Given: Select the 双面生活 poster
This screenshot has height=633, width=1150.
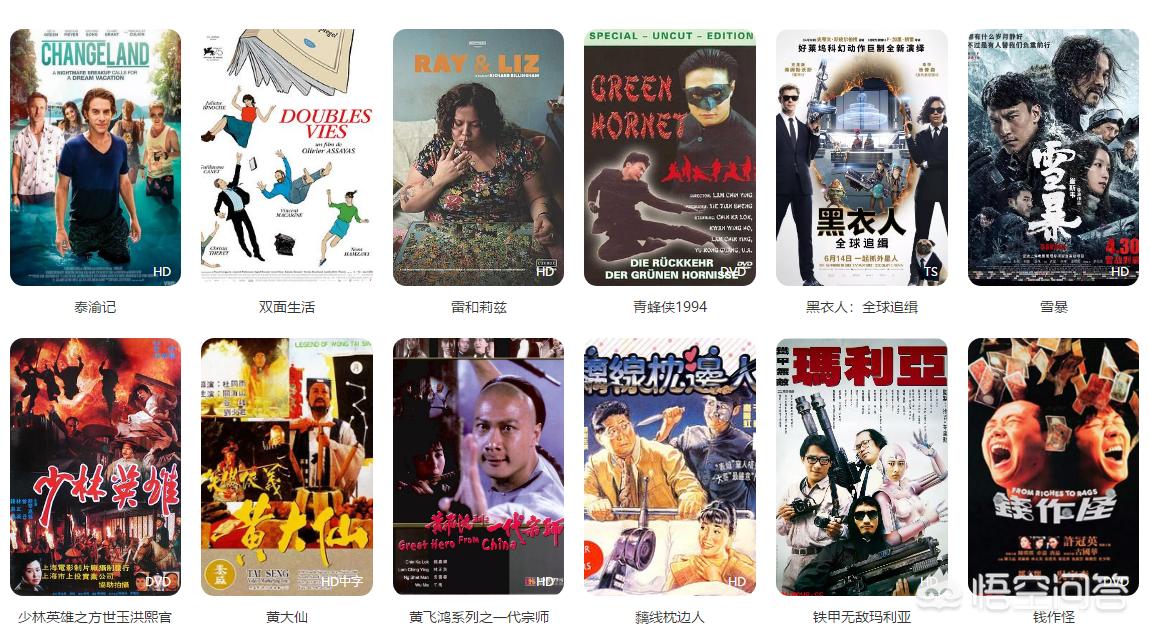Looking at the screenshot, I should (287, 158).
